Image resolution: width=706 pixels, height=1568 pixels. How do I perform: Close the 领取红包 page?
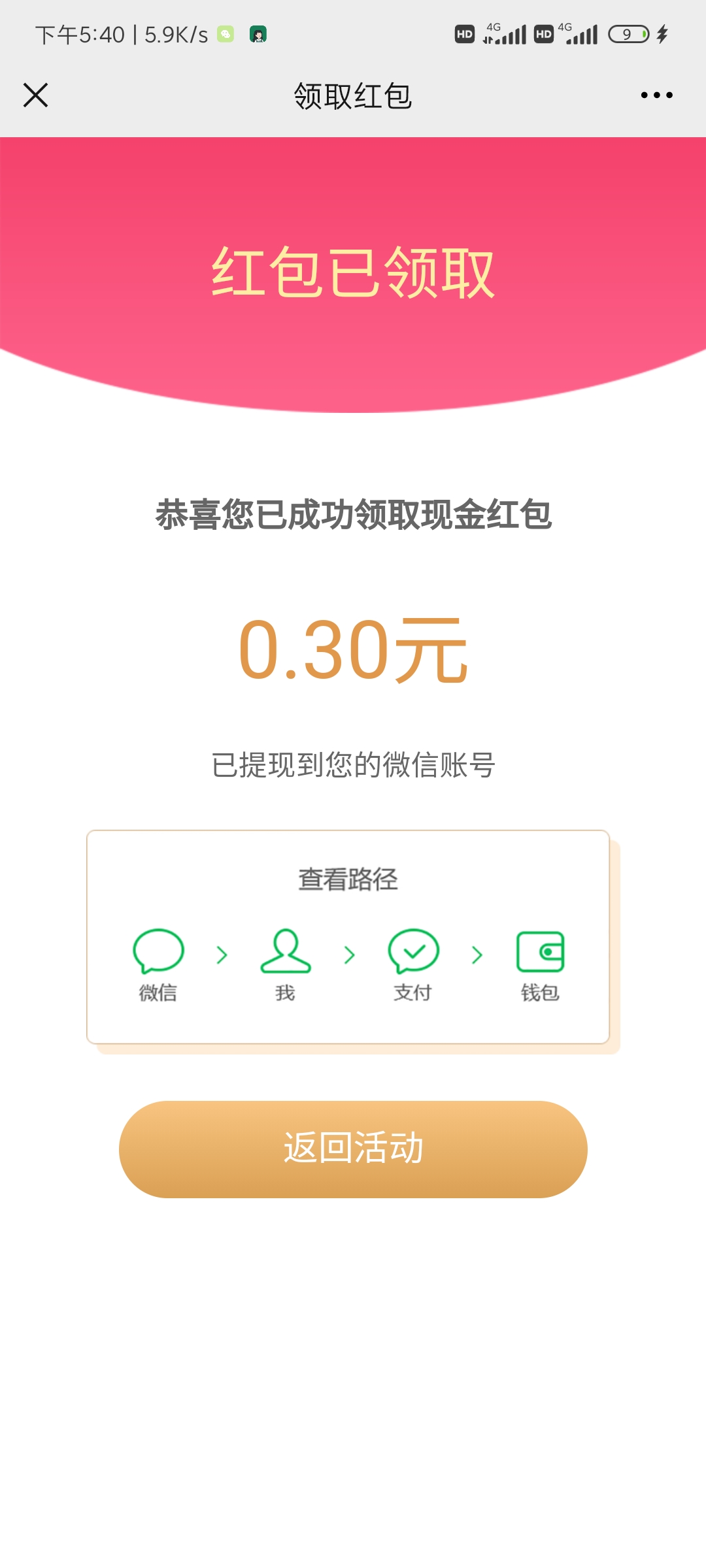pyautogui.click(x=35, y=95)
